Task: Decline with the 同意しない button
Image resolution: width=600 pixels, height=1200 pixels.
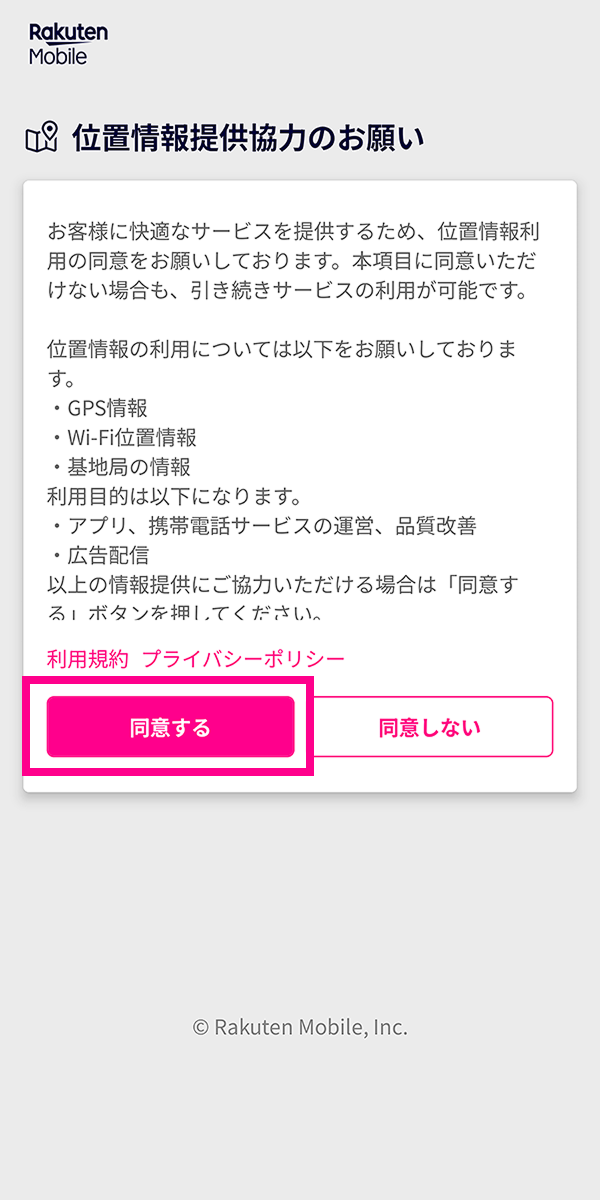Action: click(429, 727)
